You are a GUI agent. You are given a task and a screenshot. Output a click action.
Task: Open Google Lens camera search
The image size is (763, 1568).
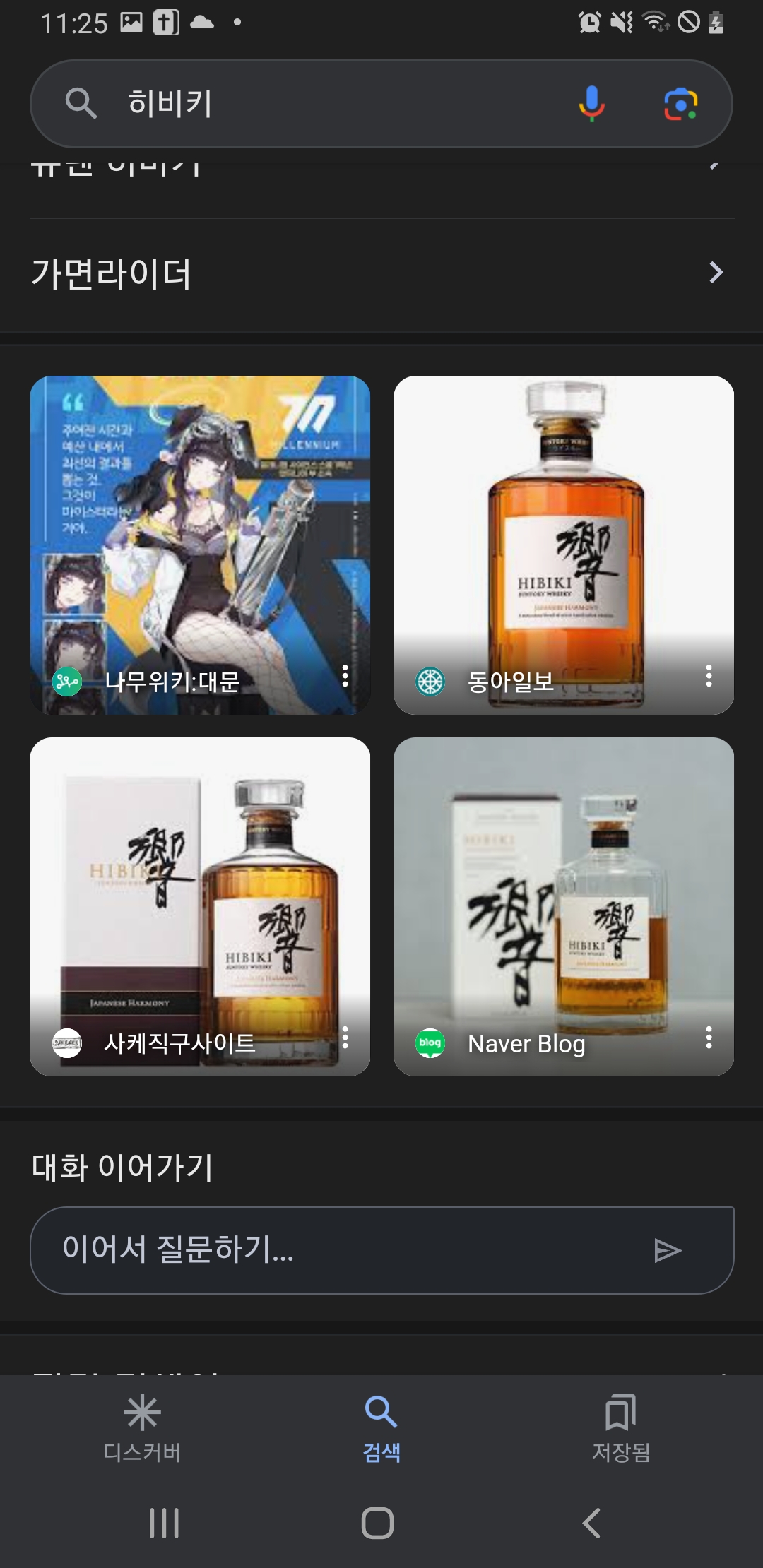coord(680,104)
